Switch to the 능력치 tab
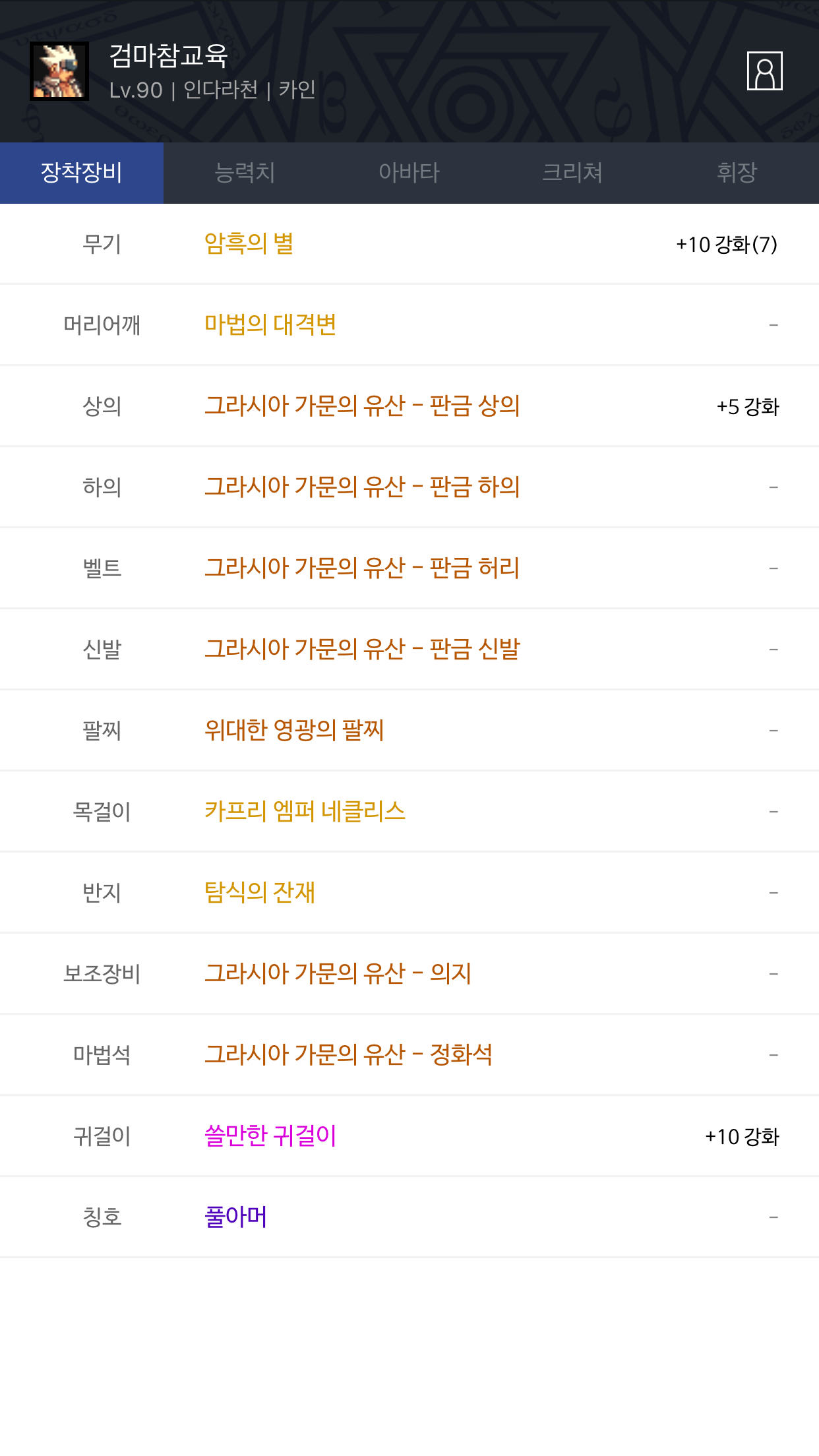The height and width of the screenshot is (1456, 819). [245, 173]
